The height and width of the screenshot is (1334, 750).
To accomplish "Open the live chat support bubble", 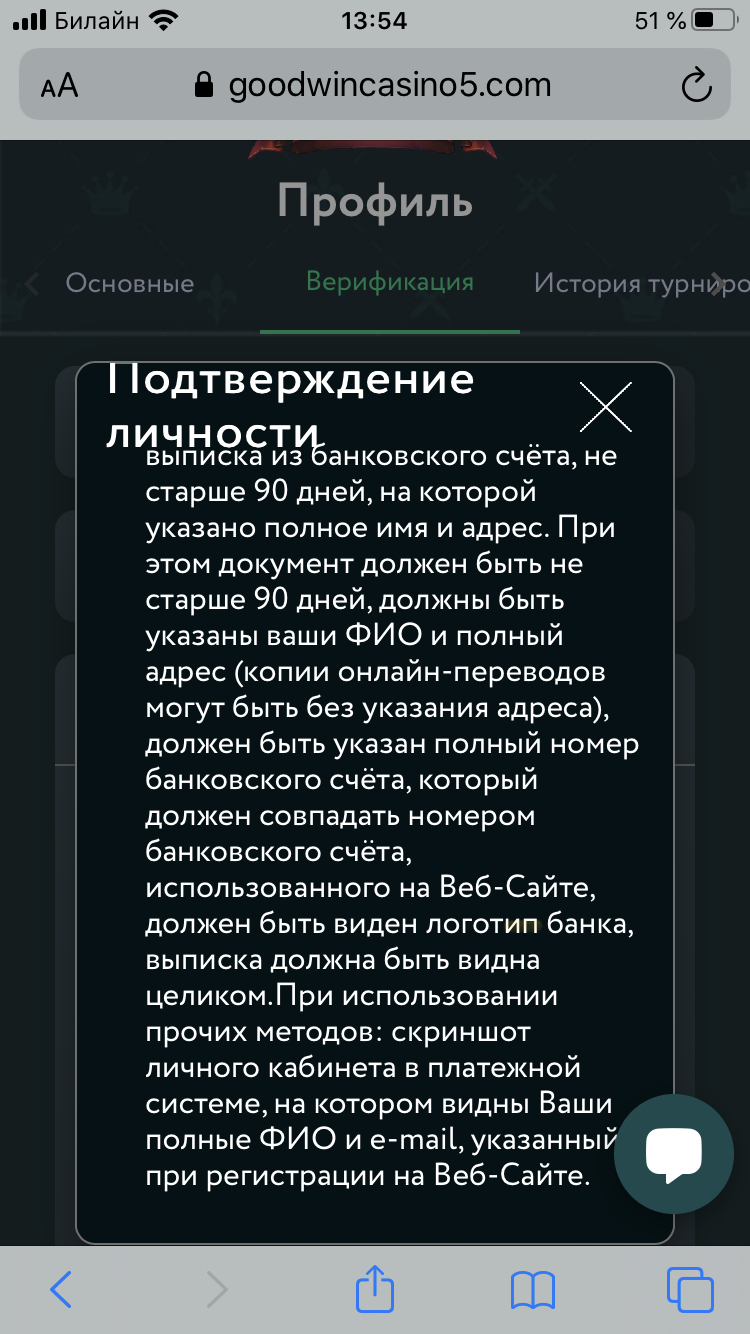I will point(674,1154).
